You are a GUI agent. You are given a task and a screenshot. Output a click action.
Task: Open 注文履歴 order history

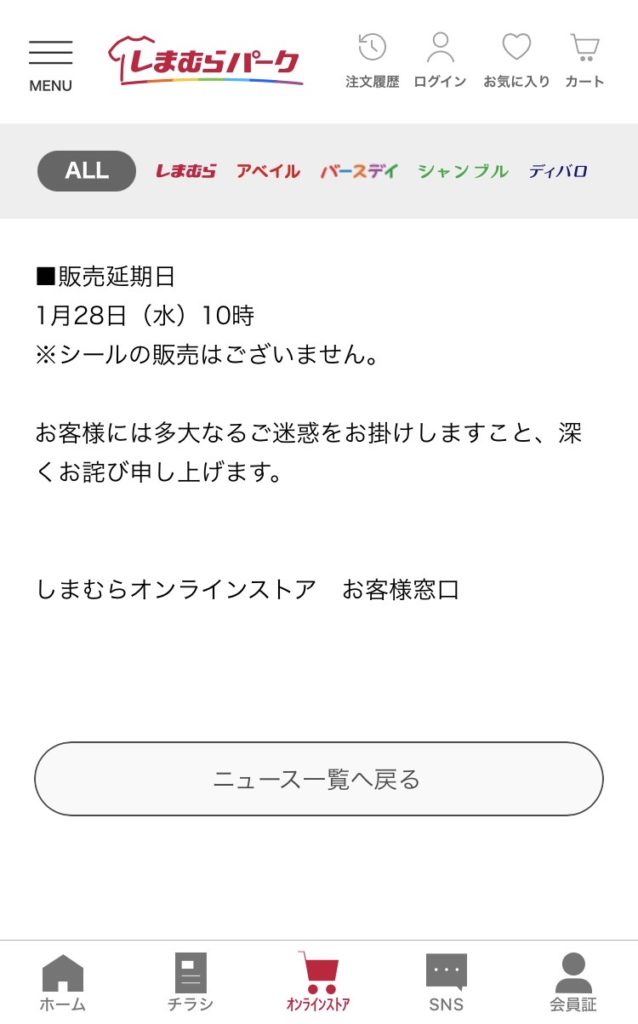click(x=372, y=60)
